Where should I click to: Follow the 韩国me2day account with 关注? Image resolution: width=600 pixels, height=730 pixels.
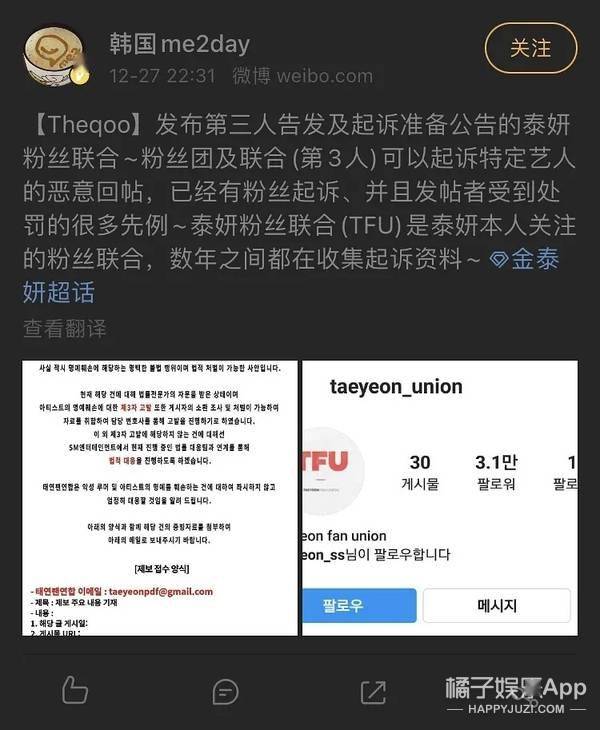tap(530, 49)
